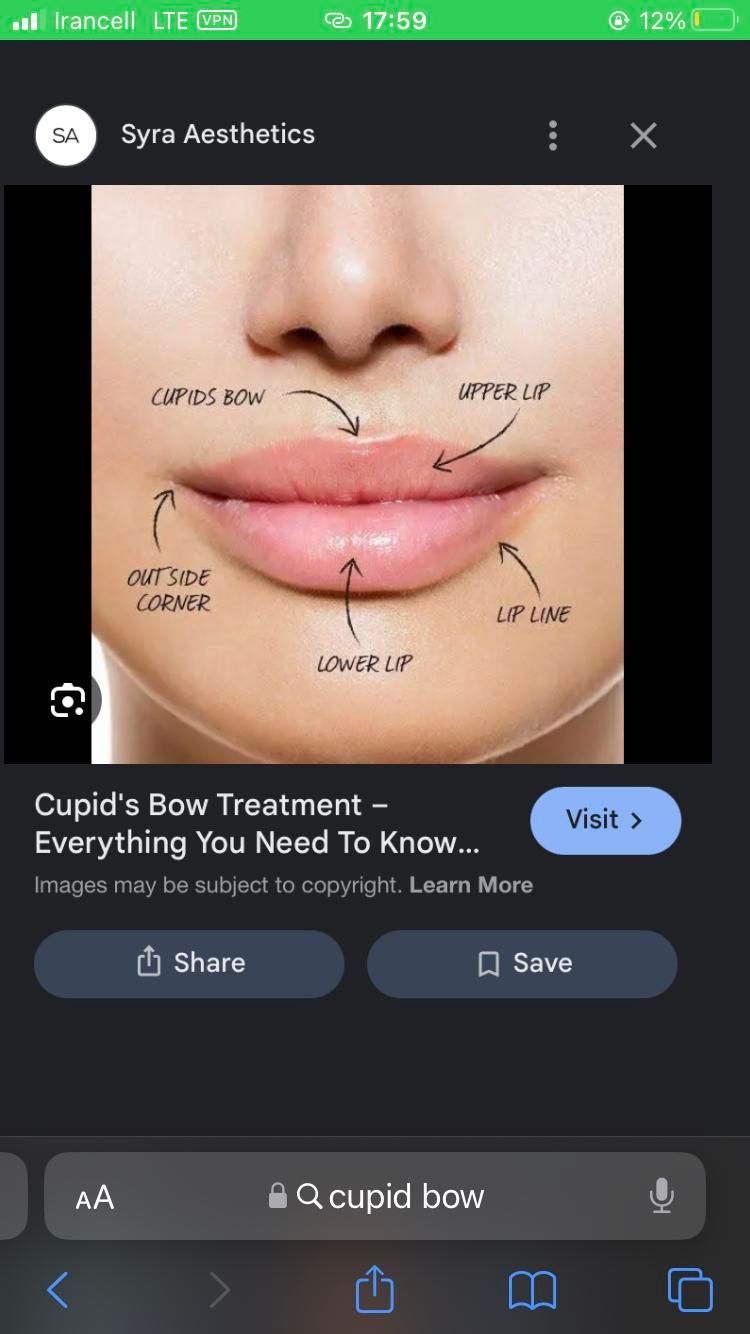The image size is (750, 1334).
Task: Open Safari bookmarks
Action: 532,1290
